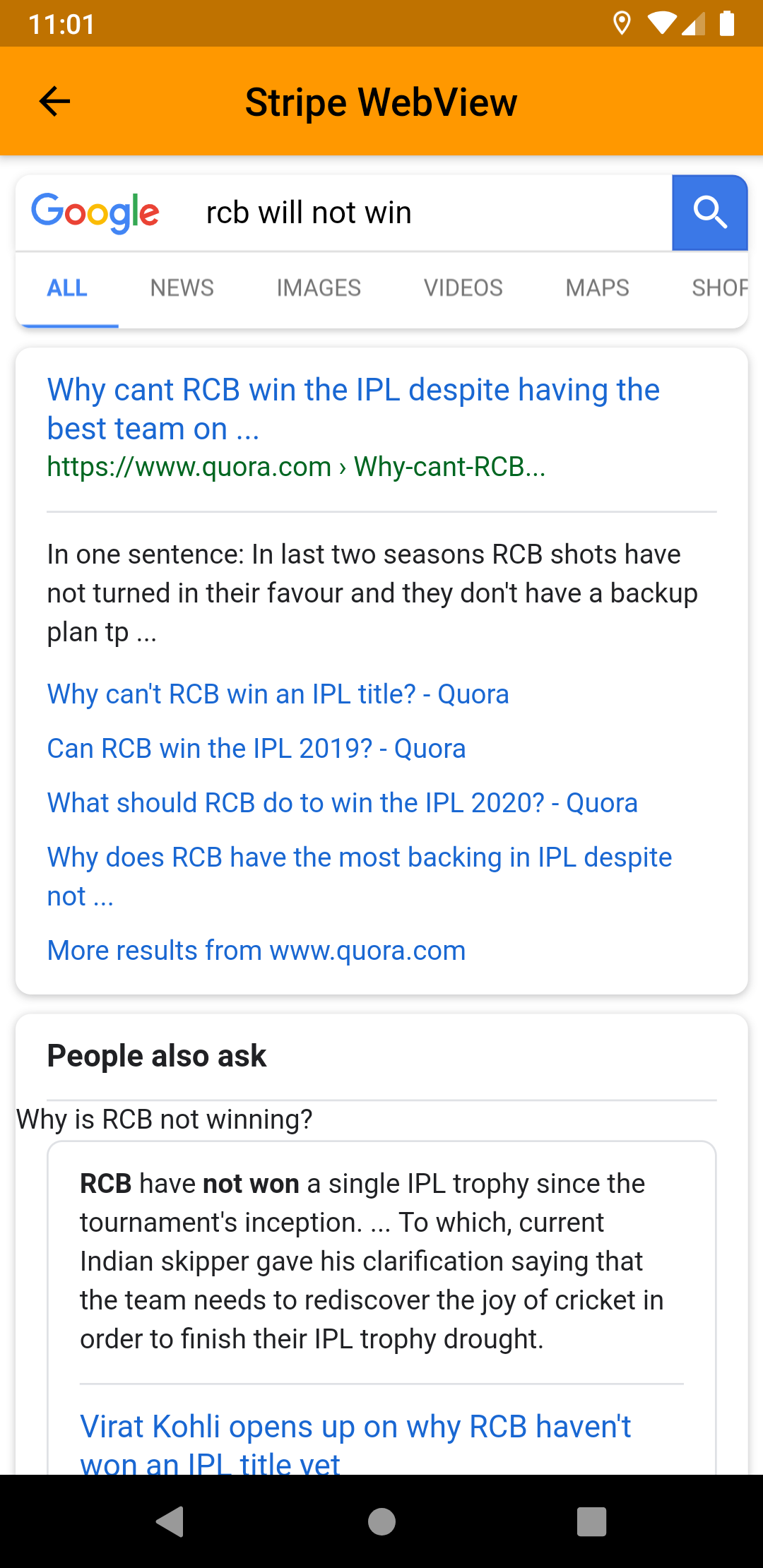View more results from www.quora.com

[x=256, y=951]
